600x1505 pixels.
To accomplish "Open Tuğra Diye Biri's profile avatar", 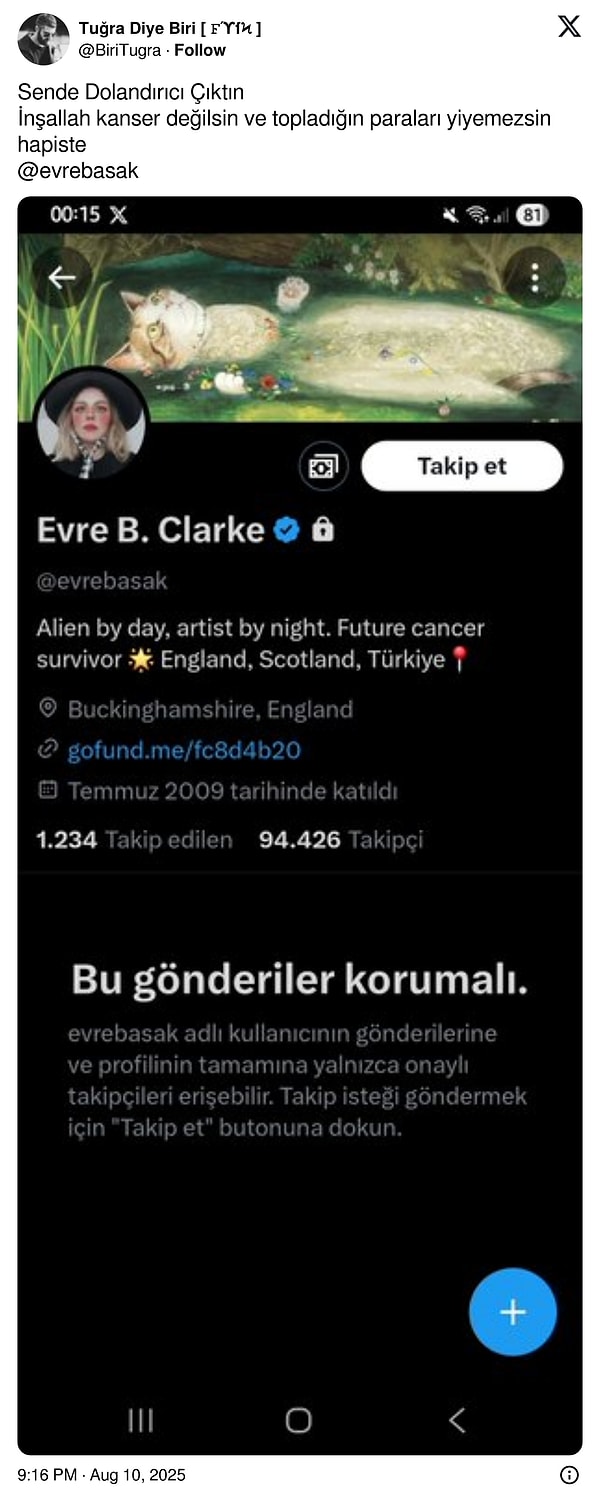I will point(43,39).
